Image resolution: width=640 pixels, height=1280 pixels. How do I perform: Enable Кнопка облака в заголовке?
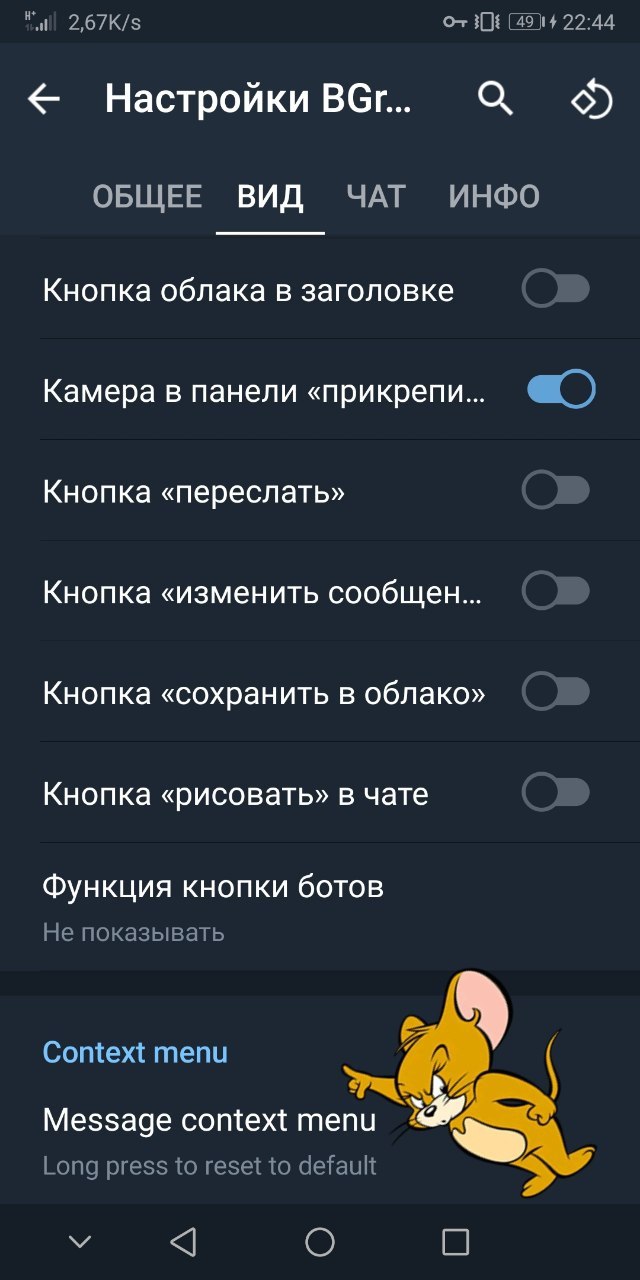click(x=556, y=290)
